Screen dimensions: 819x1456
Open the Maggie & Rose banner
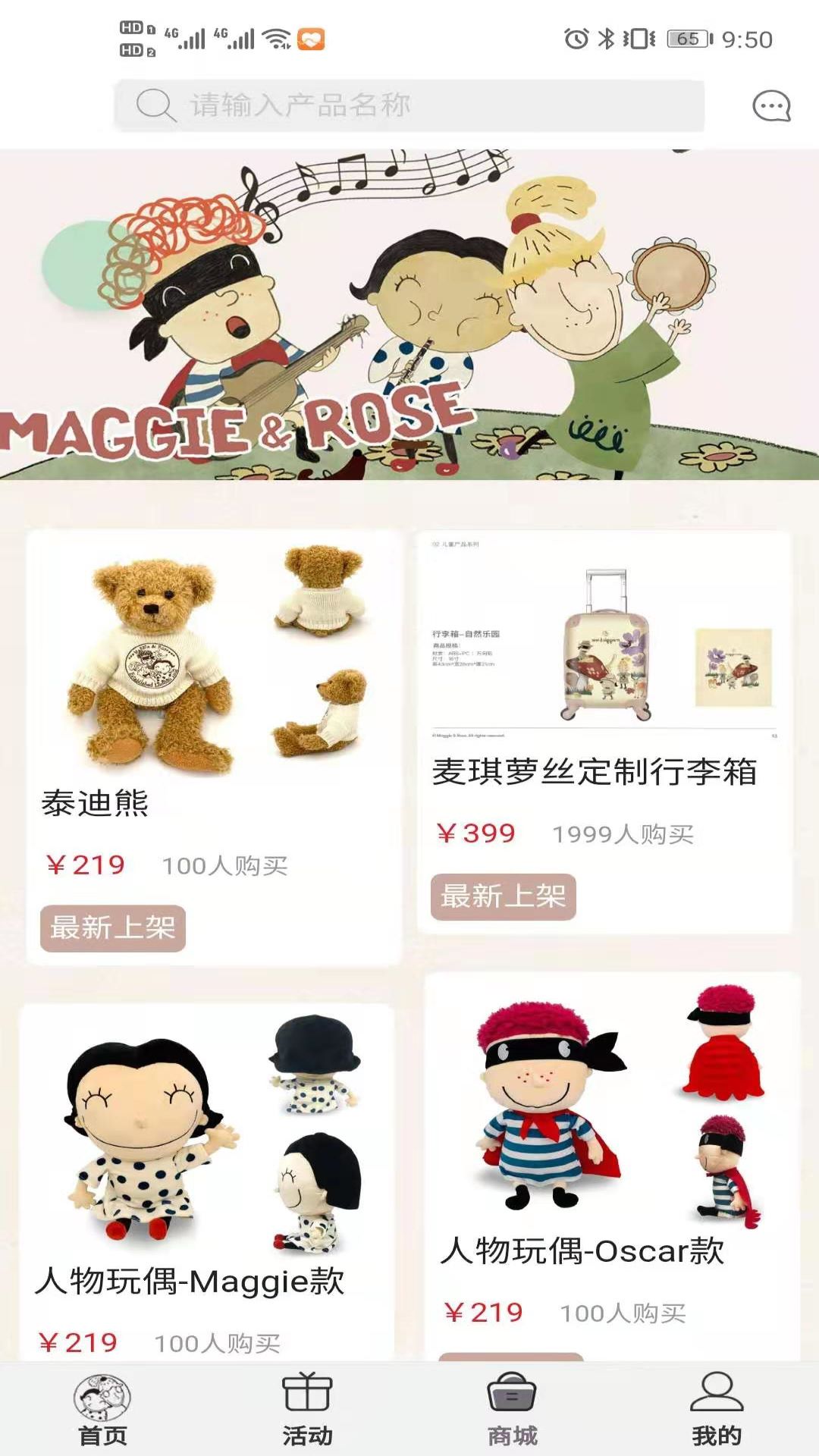pos(409,314)
